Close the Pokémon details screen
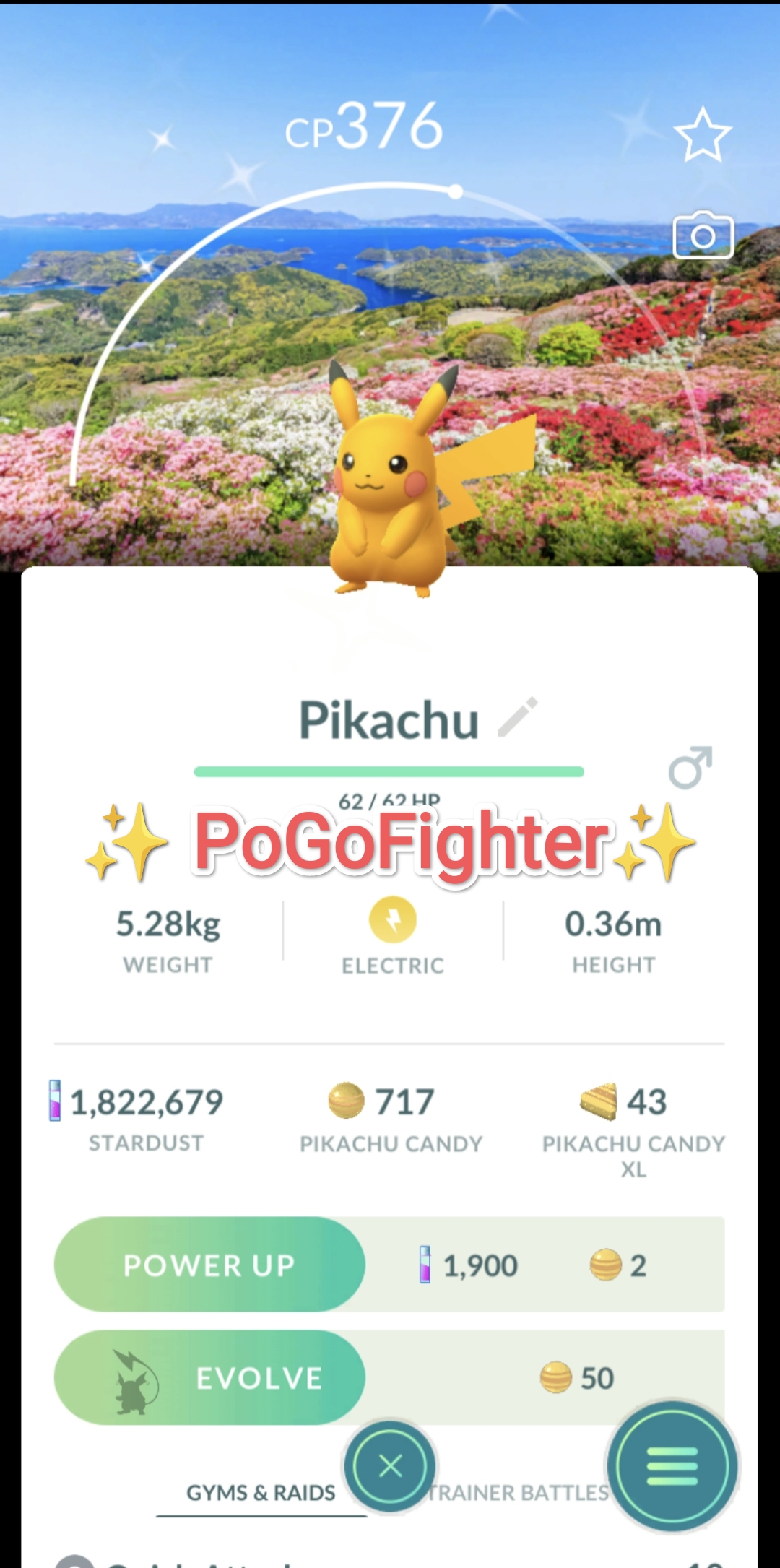This screenshot has width=780, height=1568. (x=390, y=1465)
